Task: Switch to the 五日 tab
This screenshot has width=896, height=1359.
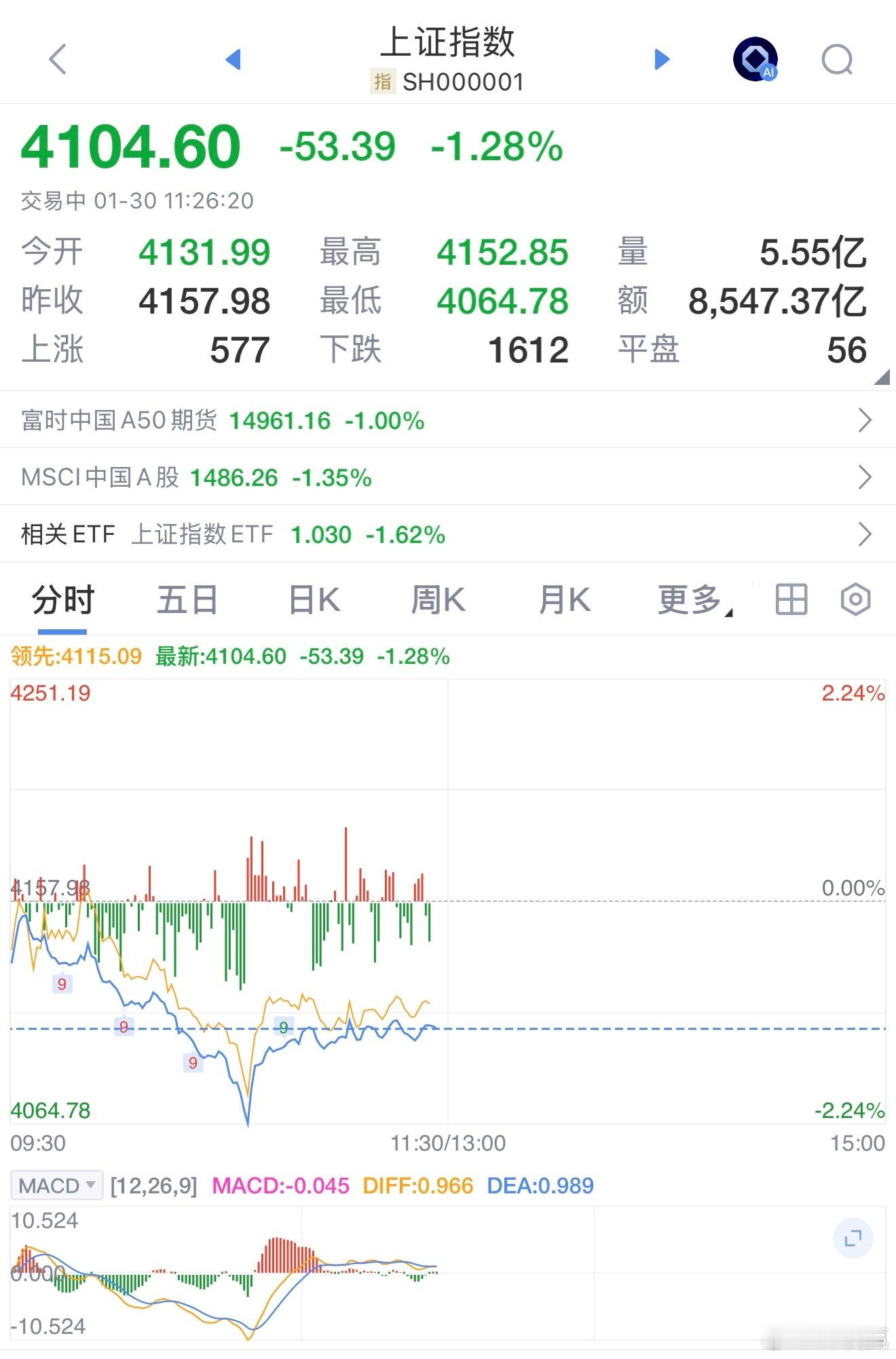Action: click(188, 599)
